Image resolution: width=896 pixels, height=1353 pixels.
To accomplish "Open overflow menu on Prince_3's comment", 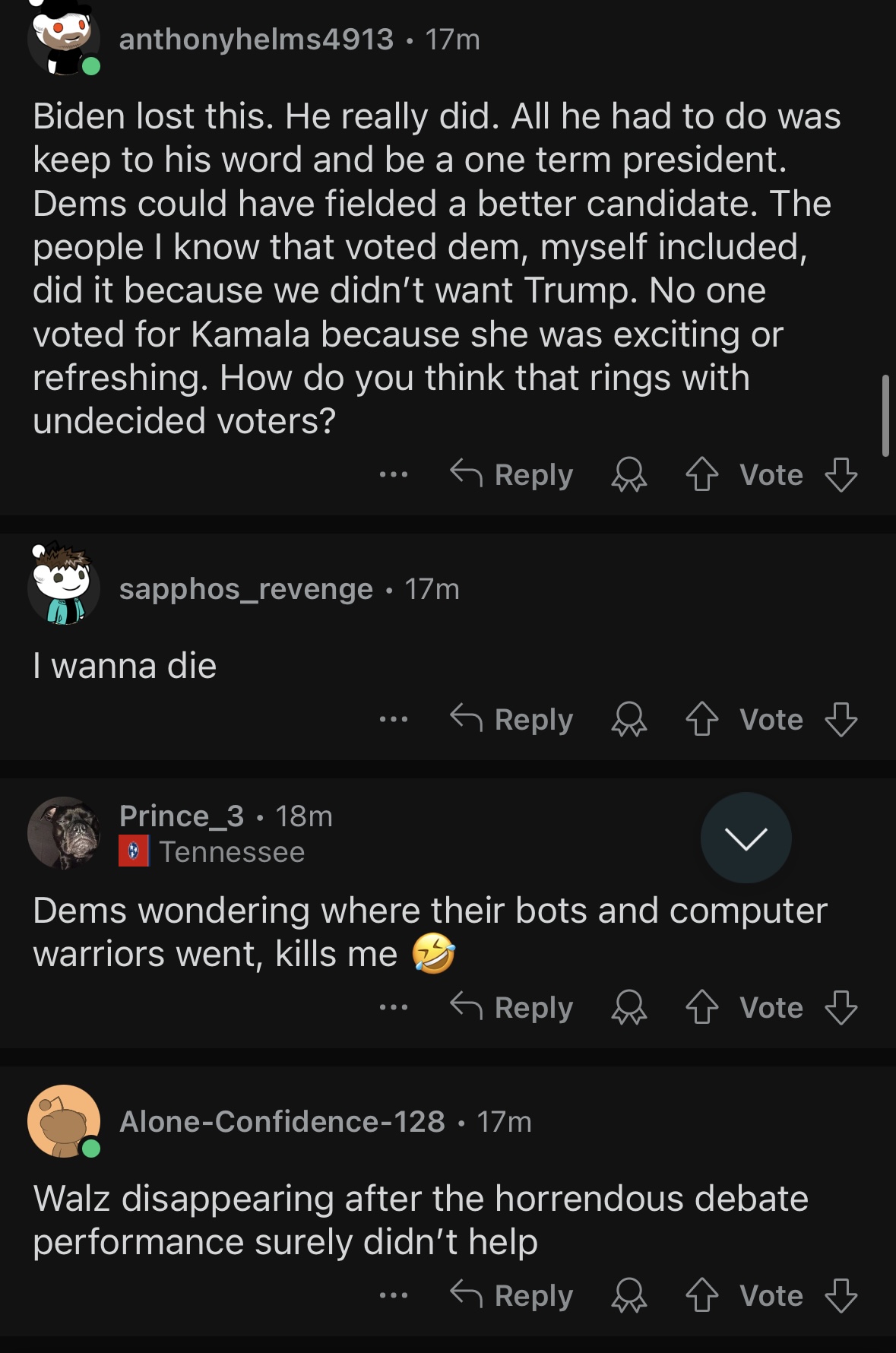I will tap(394, 1007).
